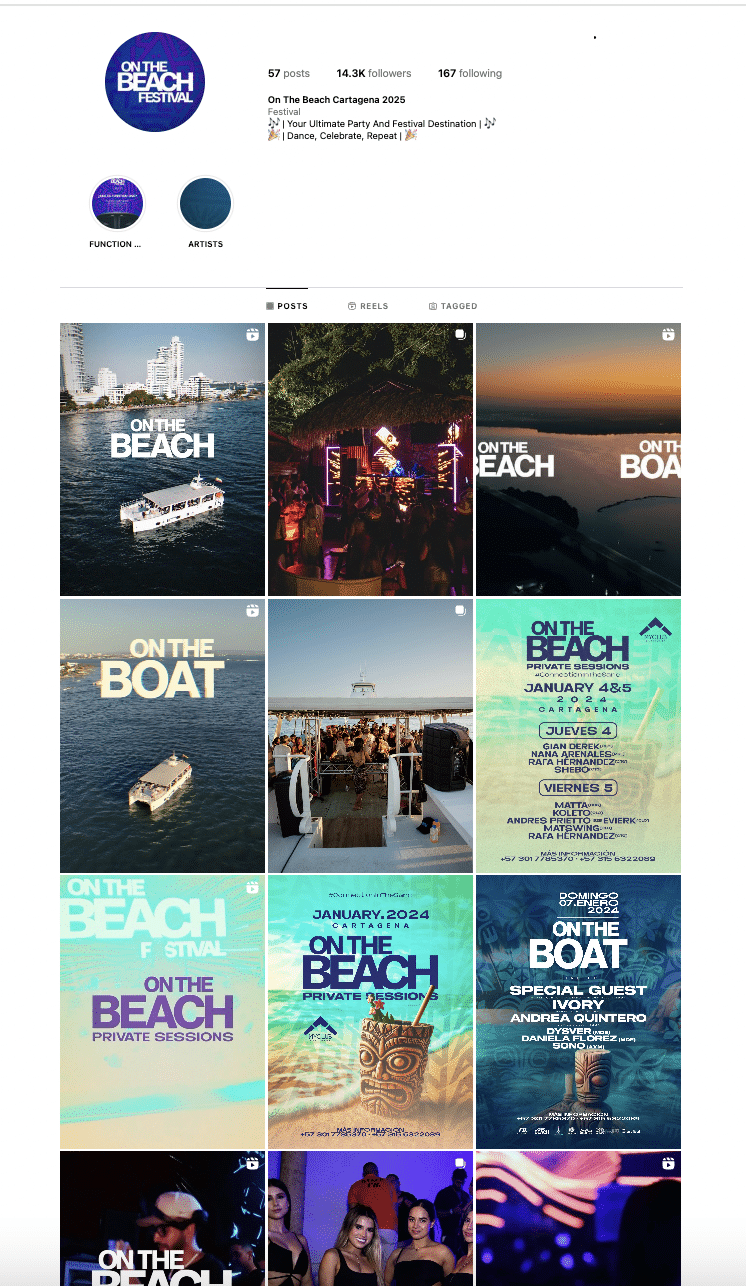Open the night party hut post

point(370,459)
